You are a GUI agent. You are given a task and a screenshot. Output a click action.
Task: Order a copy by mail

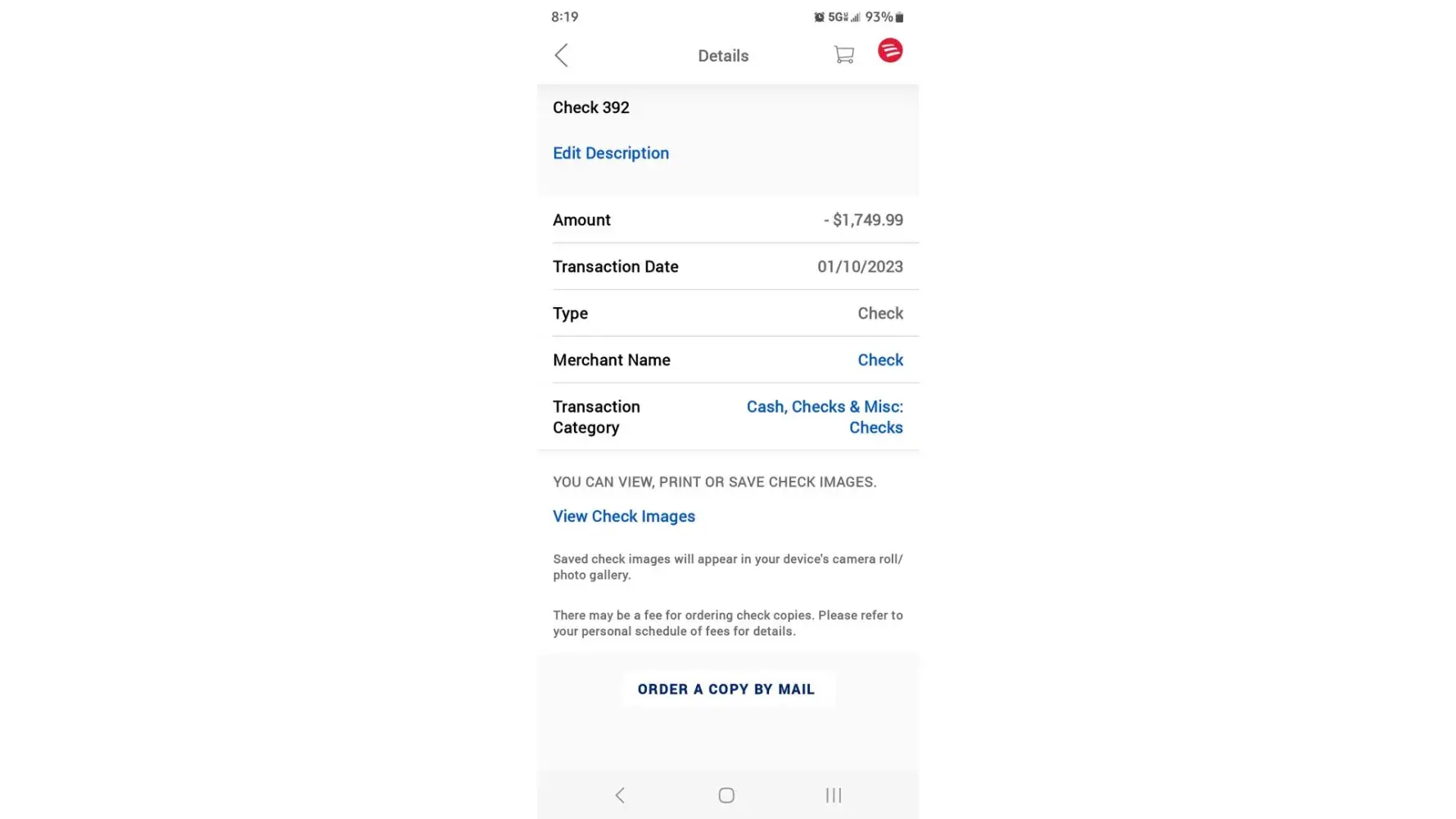point(726,690)
